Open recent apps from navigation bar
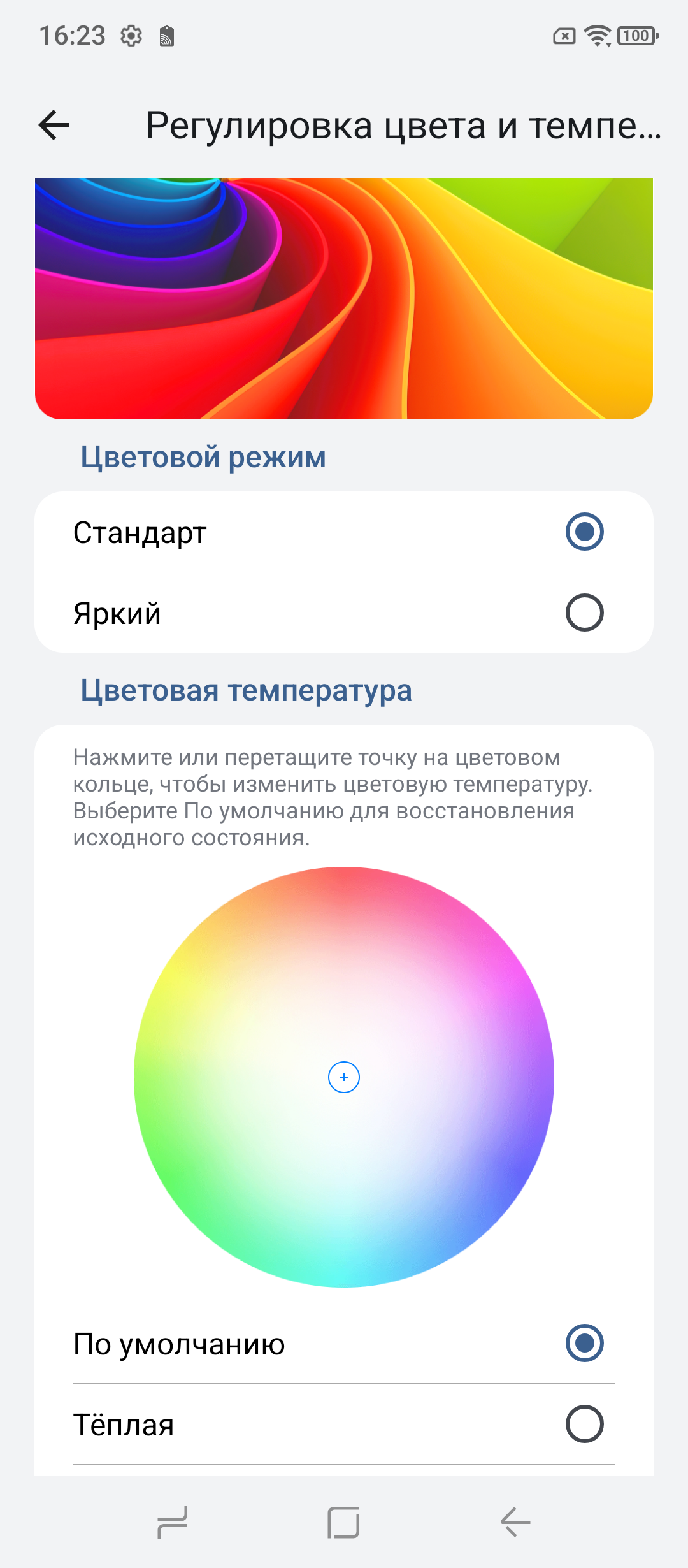688x1568 pixels. pos(172,1522)
